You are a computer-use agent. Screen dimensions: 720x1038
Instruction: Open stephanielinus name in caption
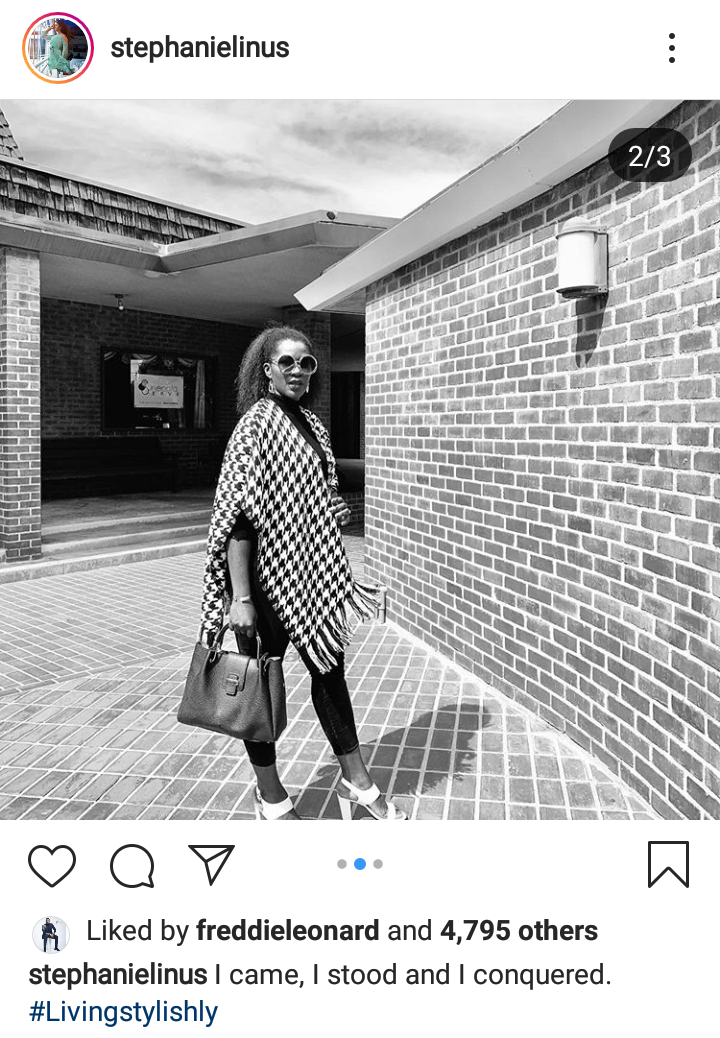click(x=118, y=974)
